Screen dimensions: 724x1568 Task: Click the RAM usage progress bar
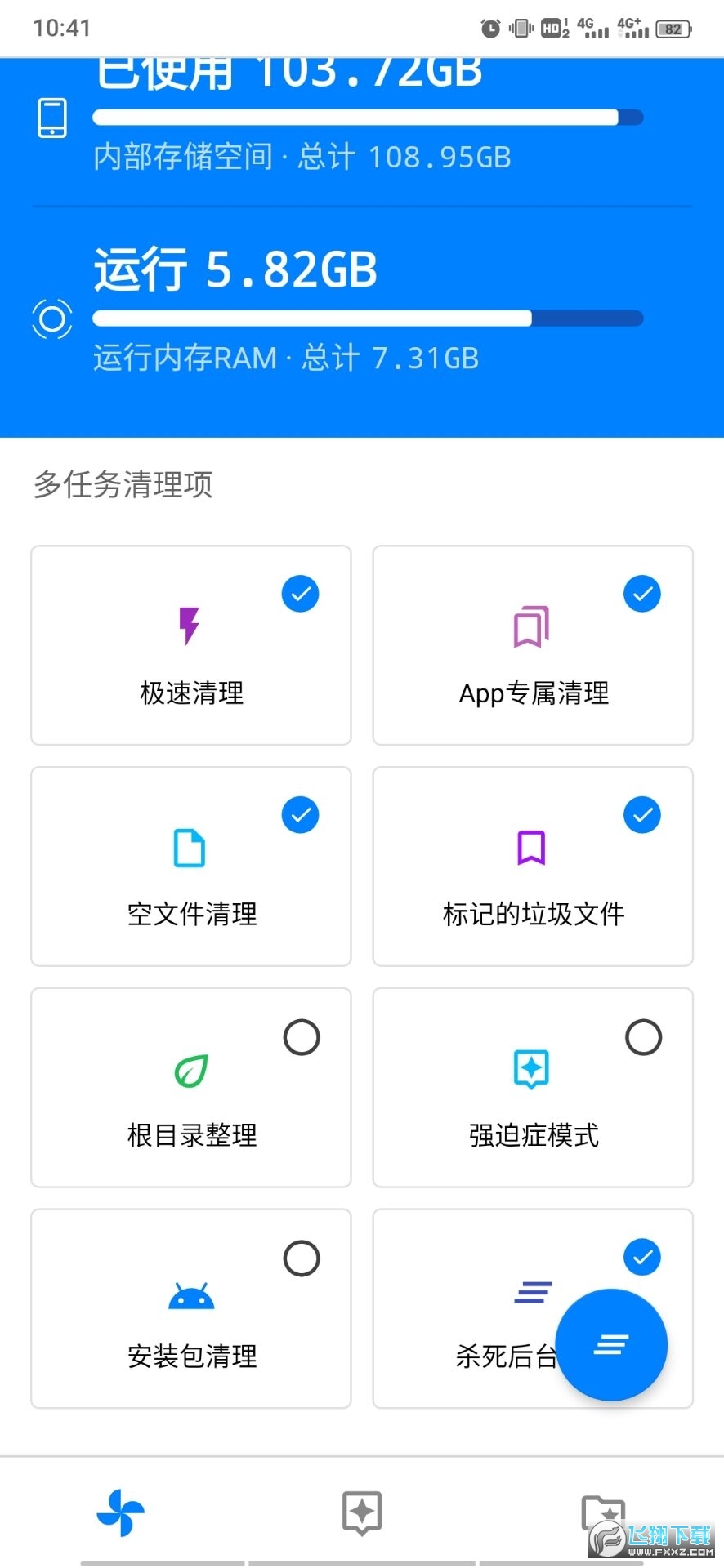tap(366, 318)
